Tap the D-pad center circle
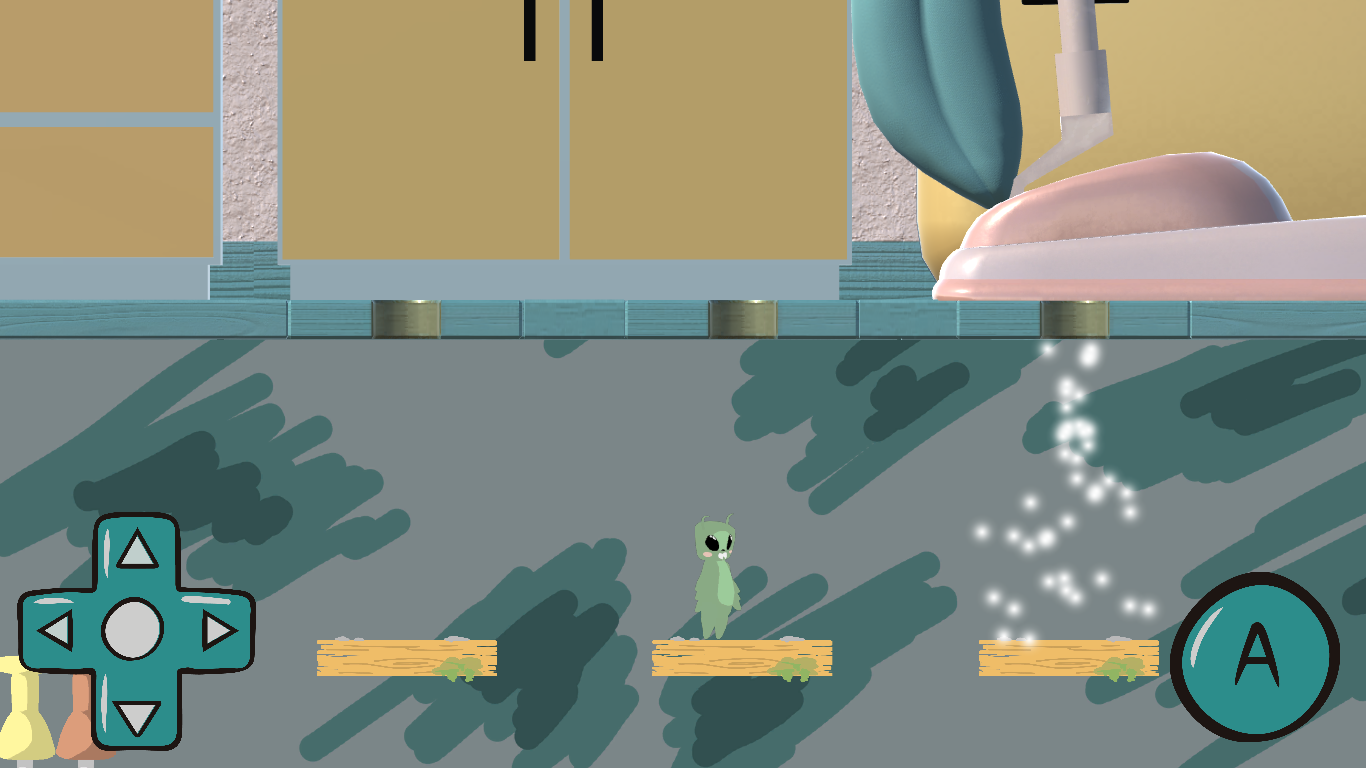This screenshot has height=768, width=1366. [133, 630]
